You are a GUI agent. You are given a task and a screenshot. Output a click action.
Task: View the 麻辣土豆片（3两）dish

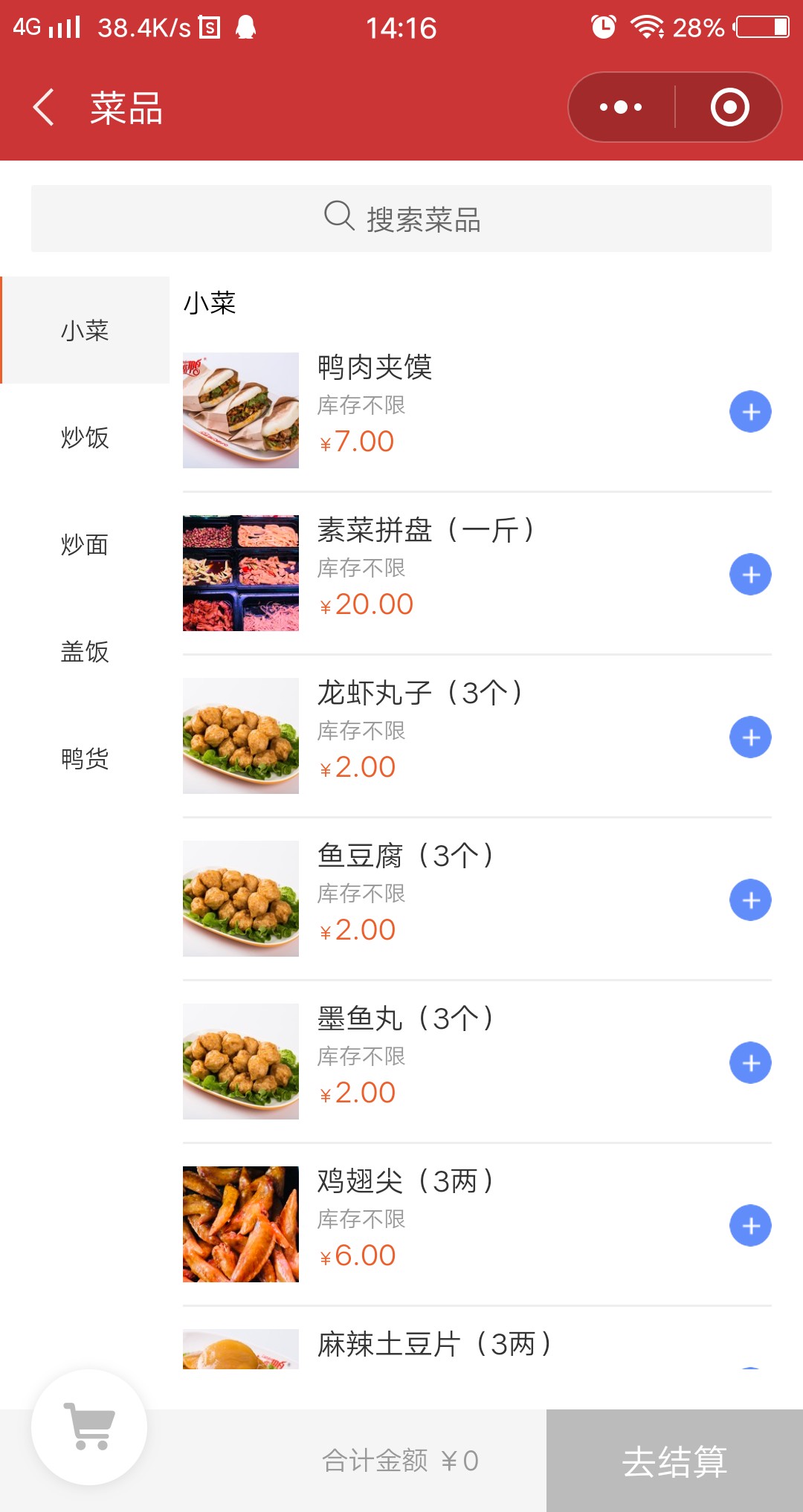(434, 1344)
